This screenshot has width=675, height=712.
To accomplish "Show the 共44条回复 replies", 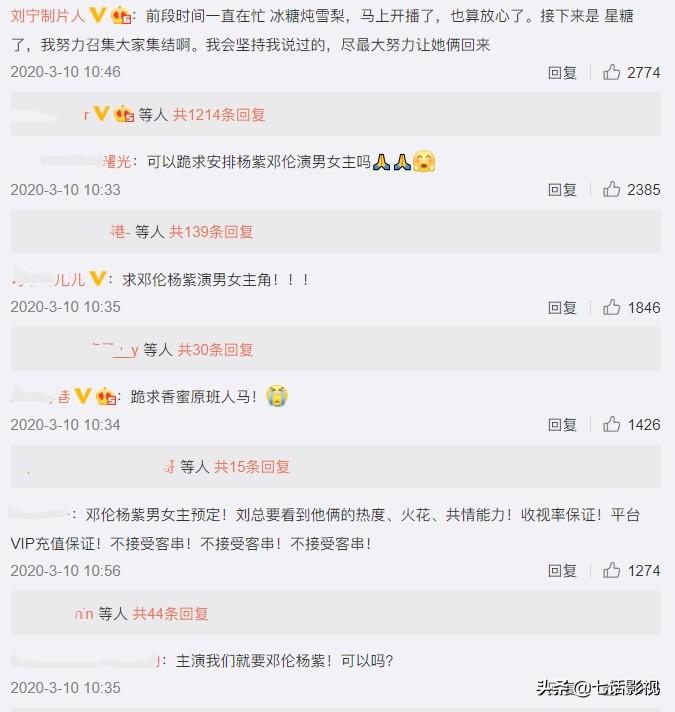I will pos(171,613).
